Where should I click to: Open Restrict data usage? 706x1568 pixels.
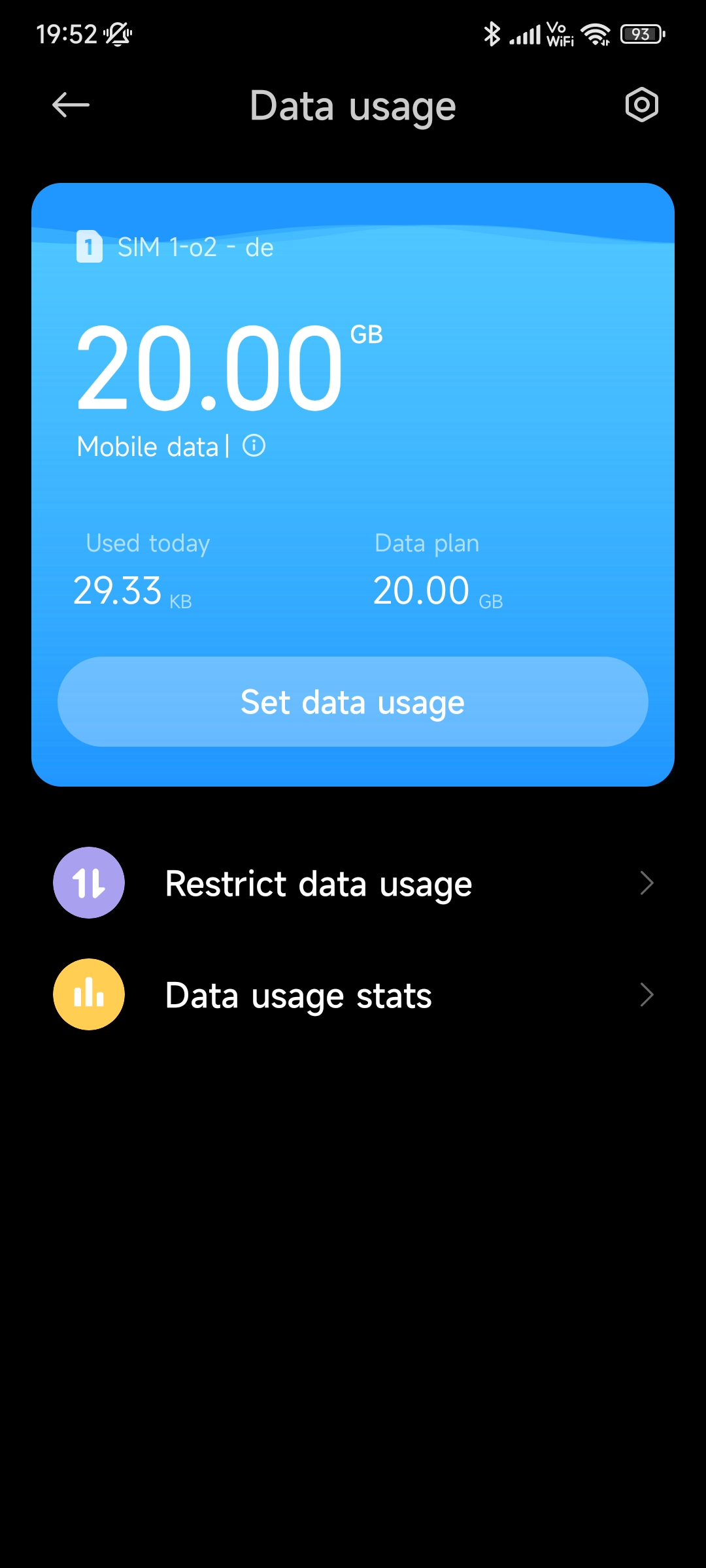(353, 883)
